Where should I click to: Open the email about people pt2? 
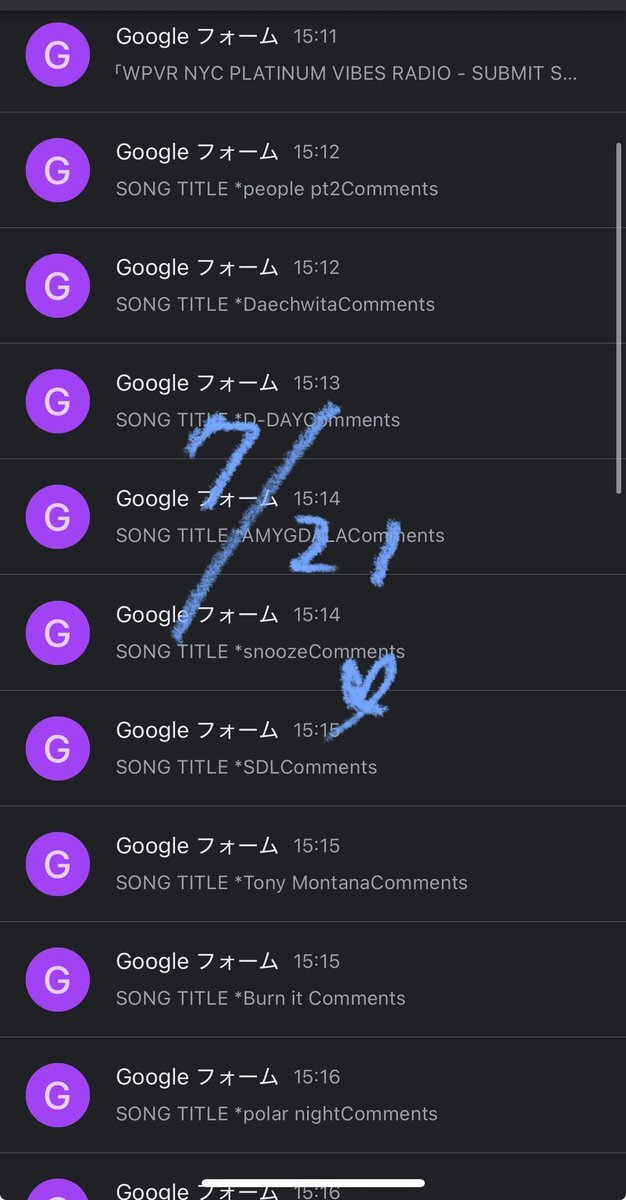[313, 170]
